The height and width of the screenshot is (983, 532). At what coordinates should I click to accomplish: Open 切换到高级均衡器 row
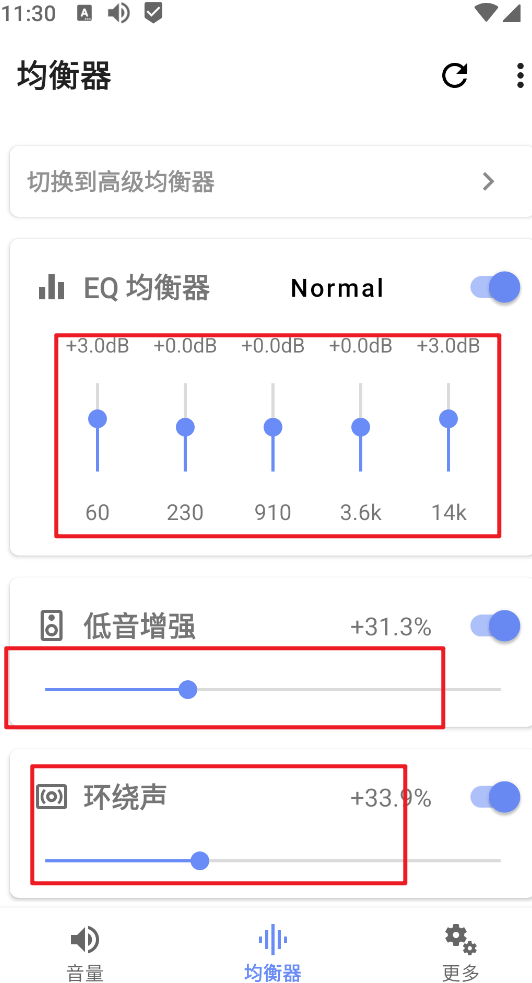[x=271, y=182]
